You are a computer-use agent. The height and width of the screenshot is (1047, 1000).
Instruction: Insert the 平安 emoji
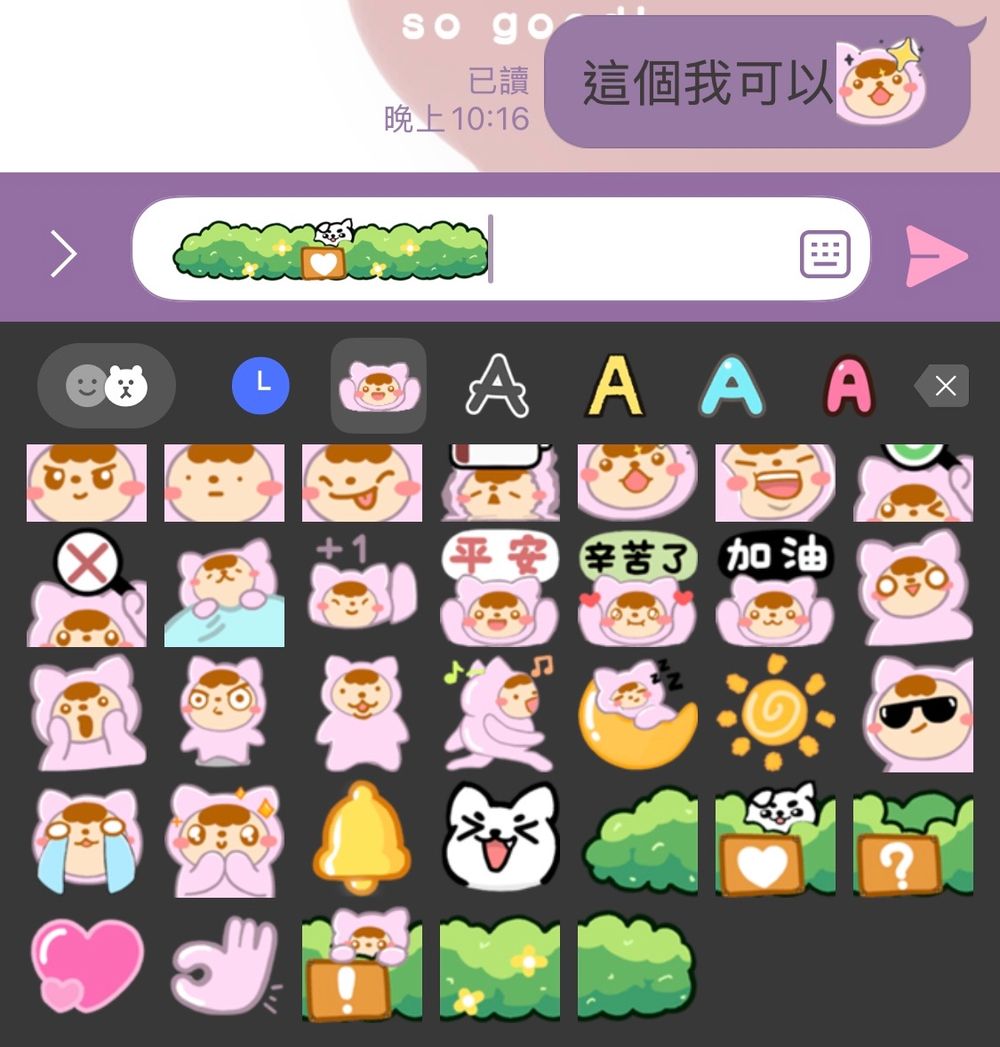498,590
